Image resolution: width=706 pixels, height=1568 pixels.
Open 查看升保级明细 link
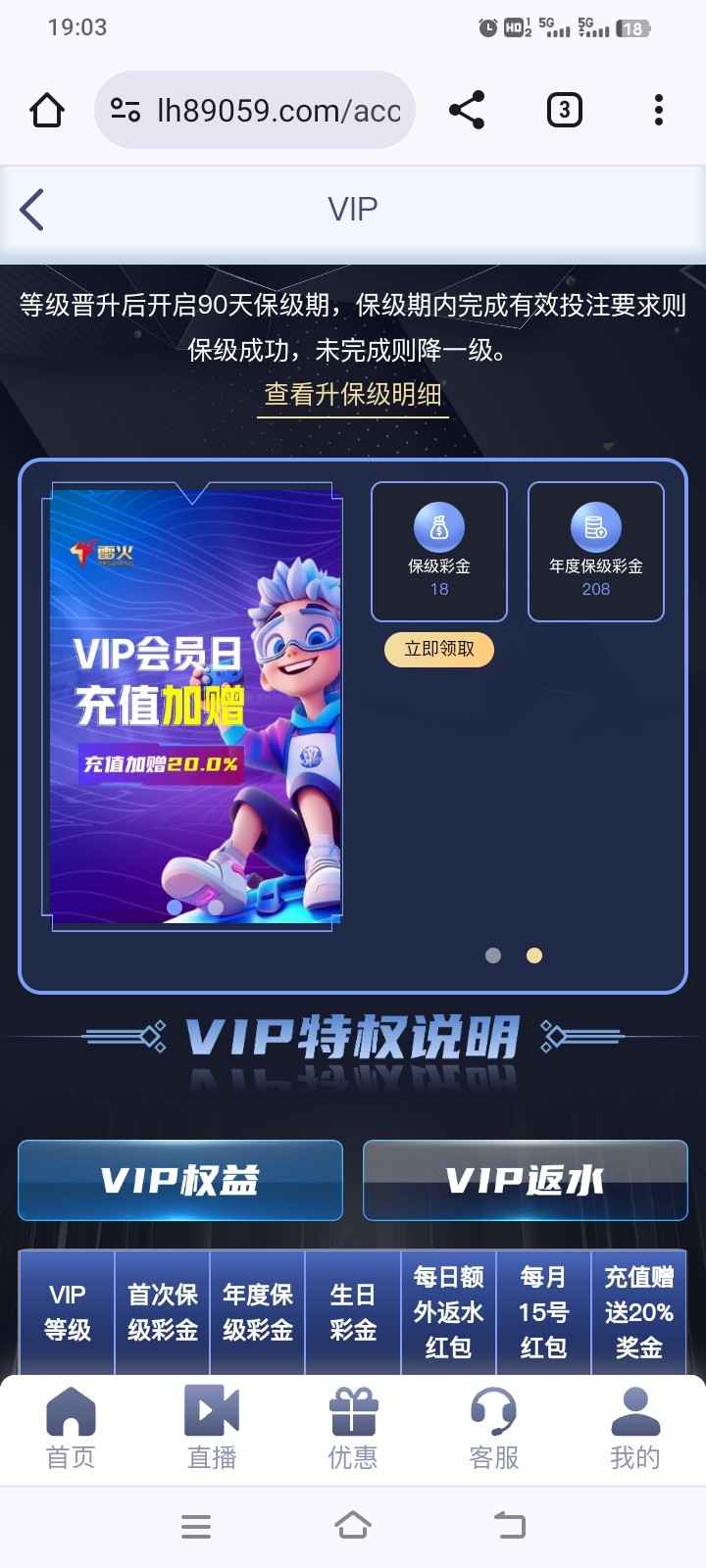click(x=353, y=395)
